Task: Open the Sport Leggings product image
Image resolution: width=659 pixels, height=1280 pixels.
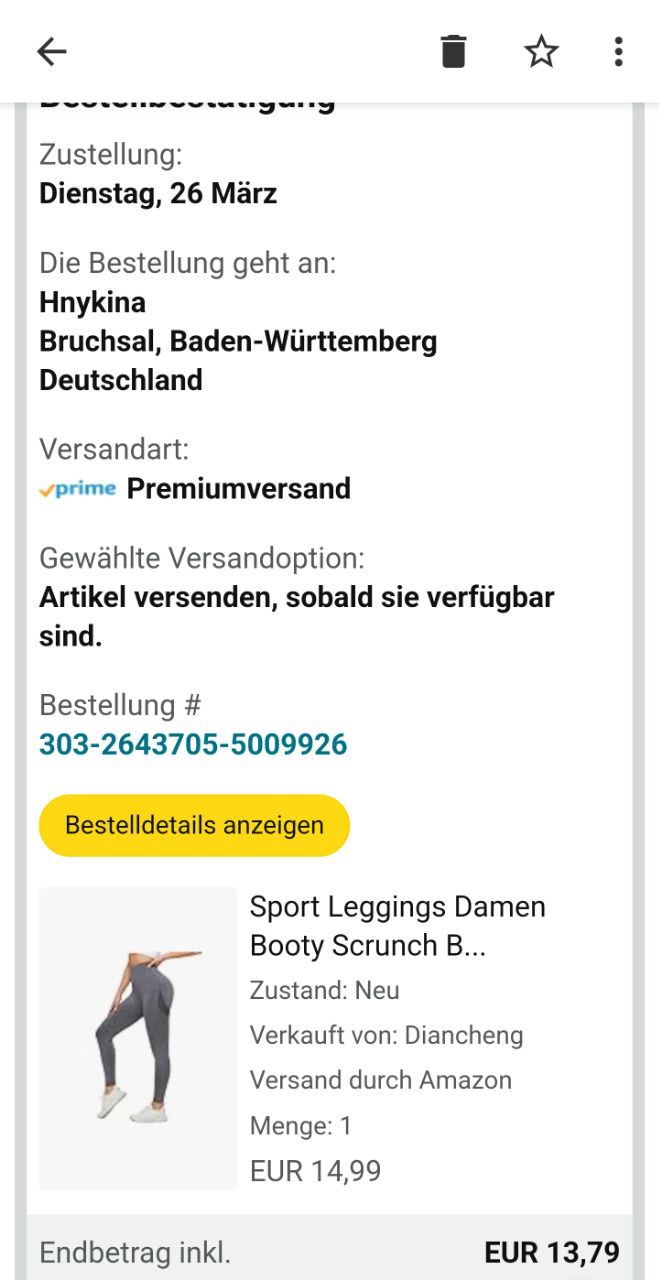Action: tap(138, 1038)
